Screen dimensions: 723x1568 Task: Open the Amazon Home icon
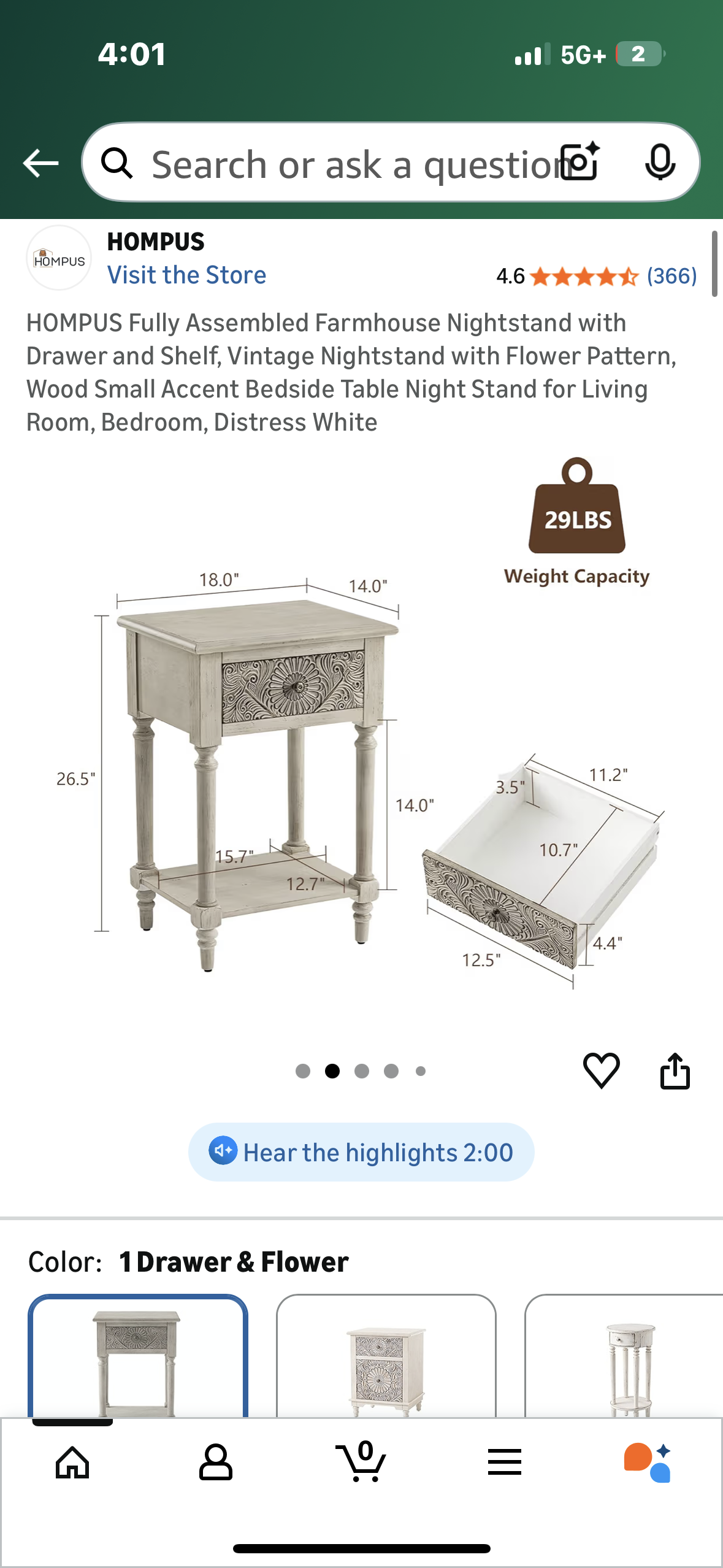pyautogui.click(x=72, y=1462)
